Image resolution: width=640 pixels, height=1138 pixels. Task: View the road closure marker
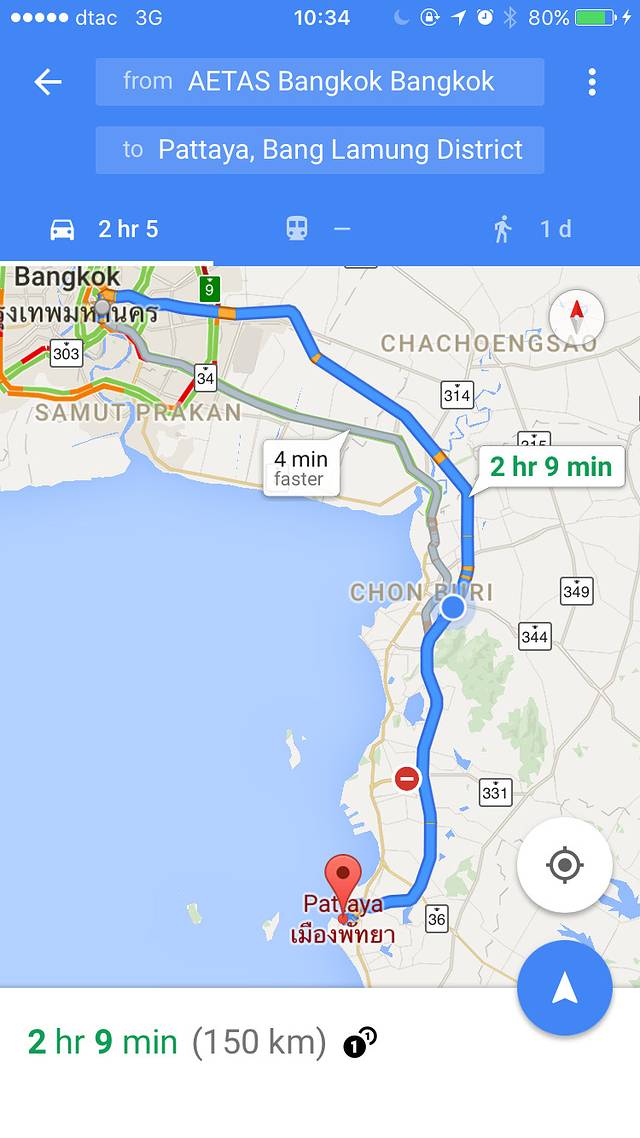(407, 777)
